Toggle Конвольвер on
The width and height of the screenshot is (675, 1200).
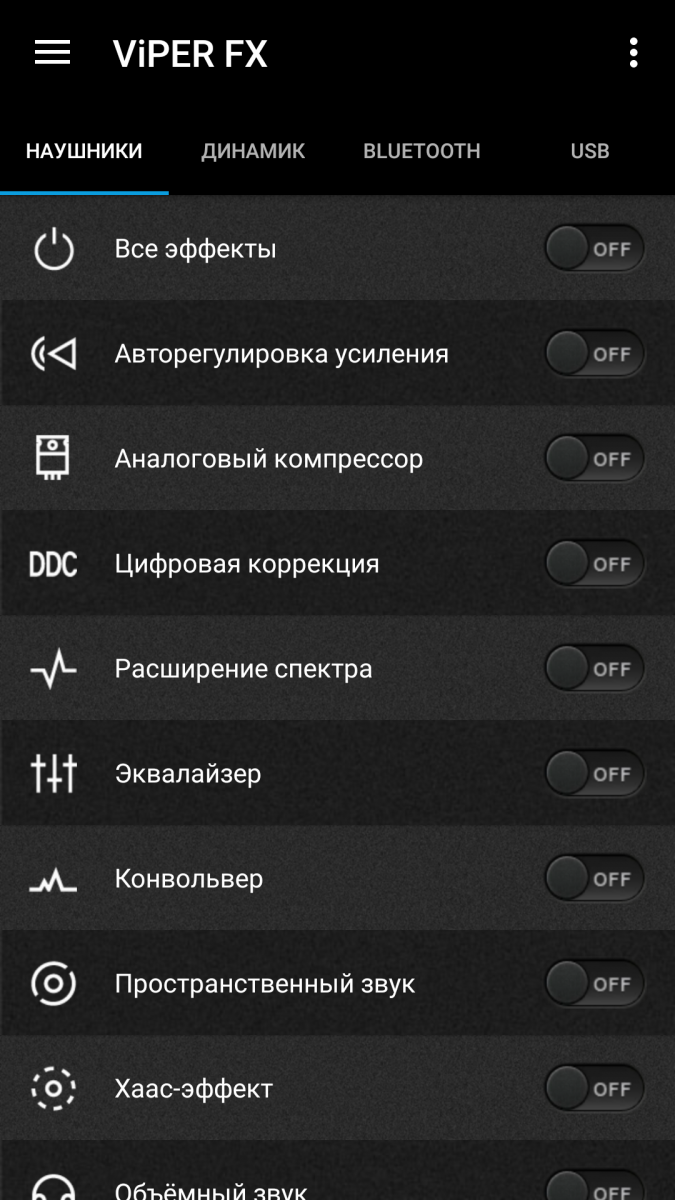pyautogui.click(x=594, y=879)
